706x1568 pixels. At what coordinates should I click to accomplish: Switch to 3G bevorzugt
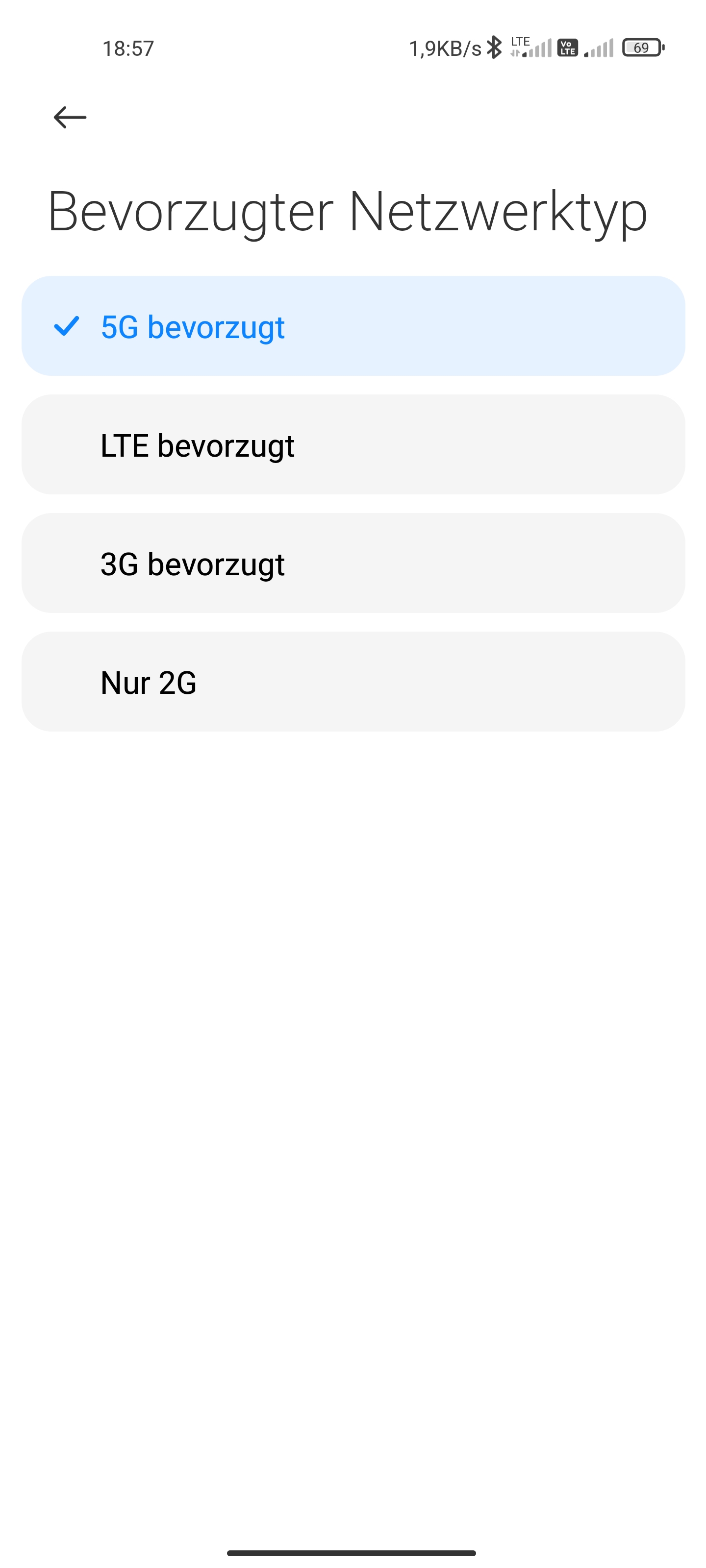[x=353, y=563]
